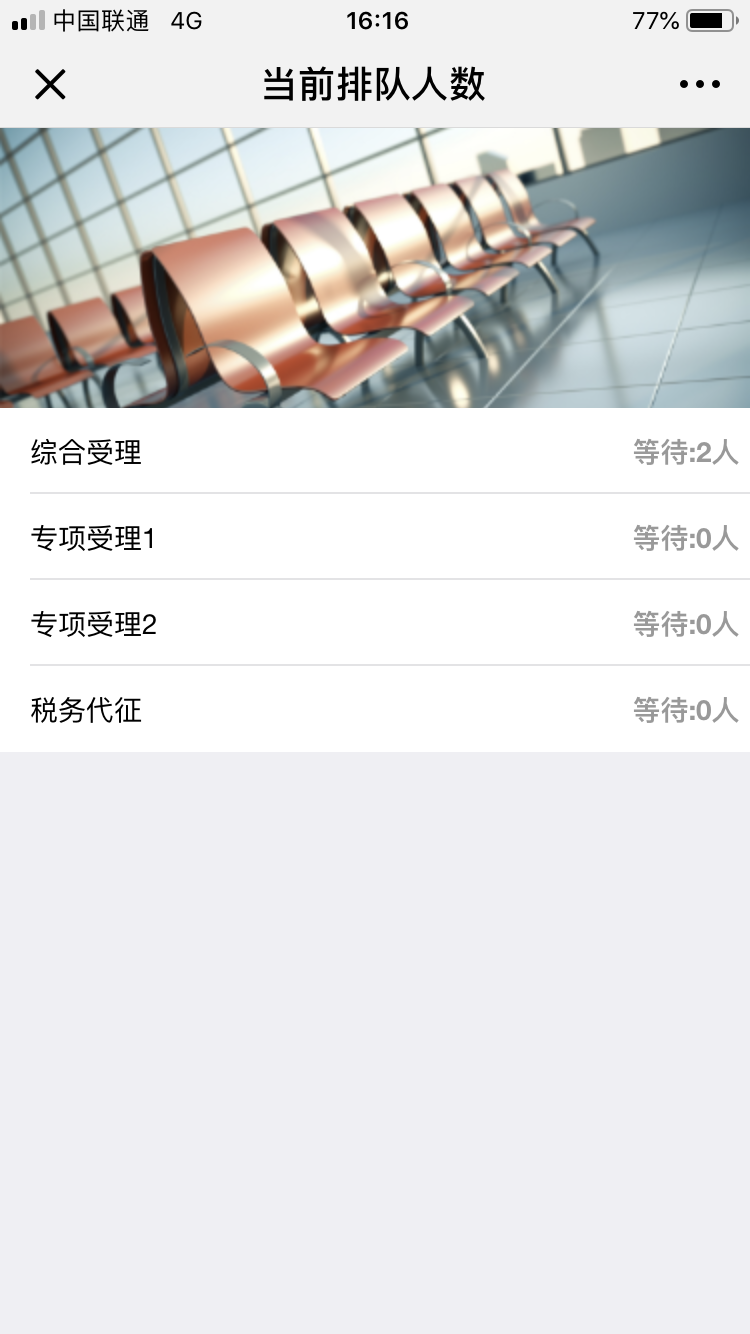Viewport: 750px width, 1334px height.
Task: Open the 专项受理2 queue row
Action: coord(375,624)
